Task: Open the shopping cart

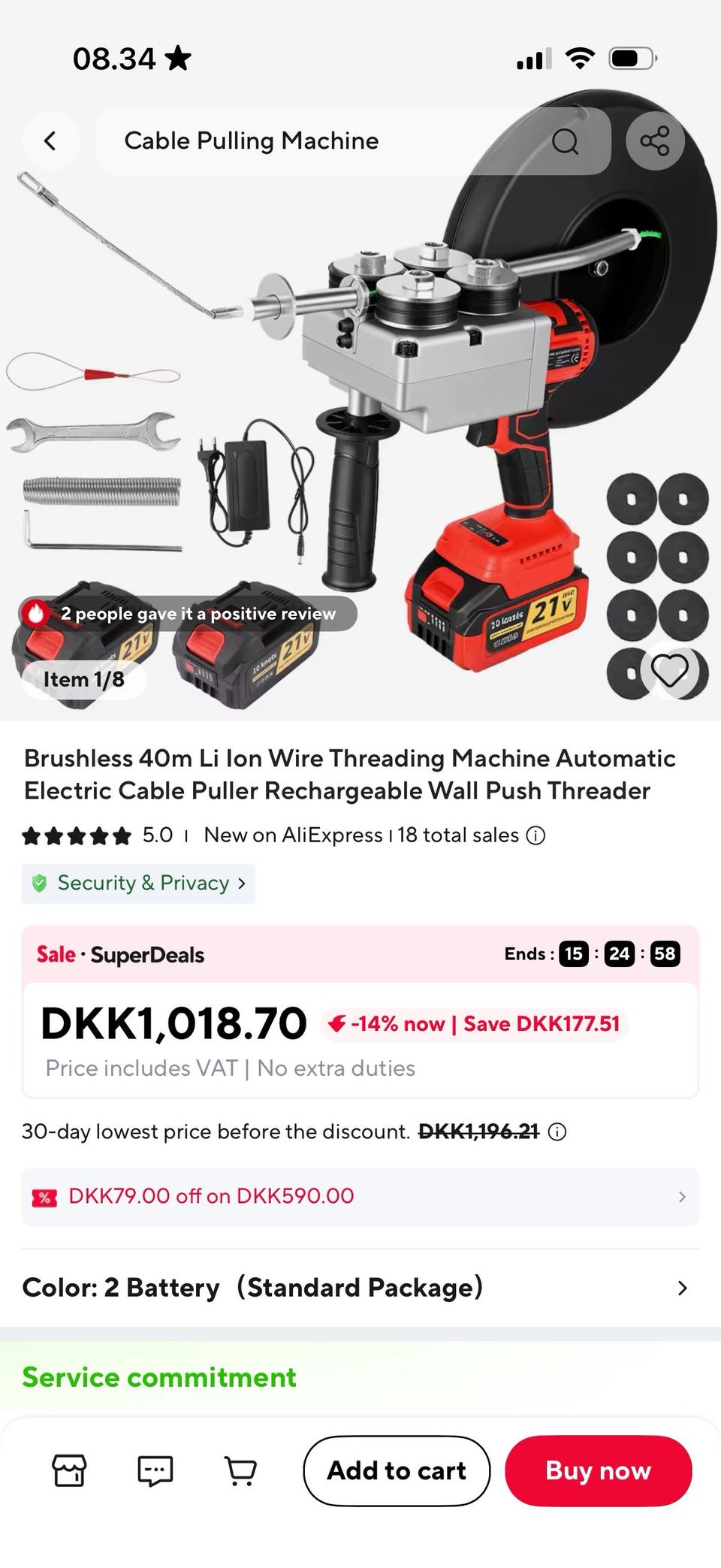Action: [241, 1470]
